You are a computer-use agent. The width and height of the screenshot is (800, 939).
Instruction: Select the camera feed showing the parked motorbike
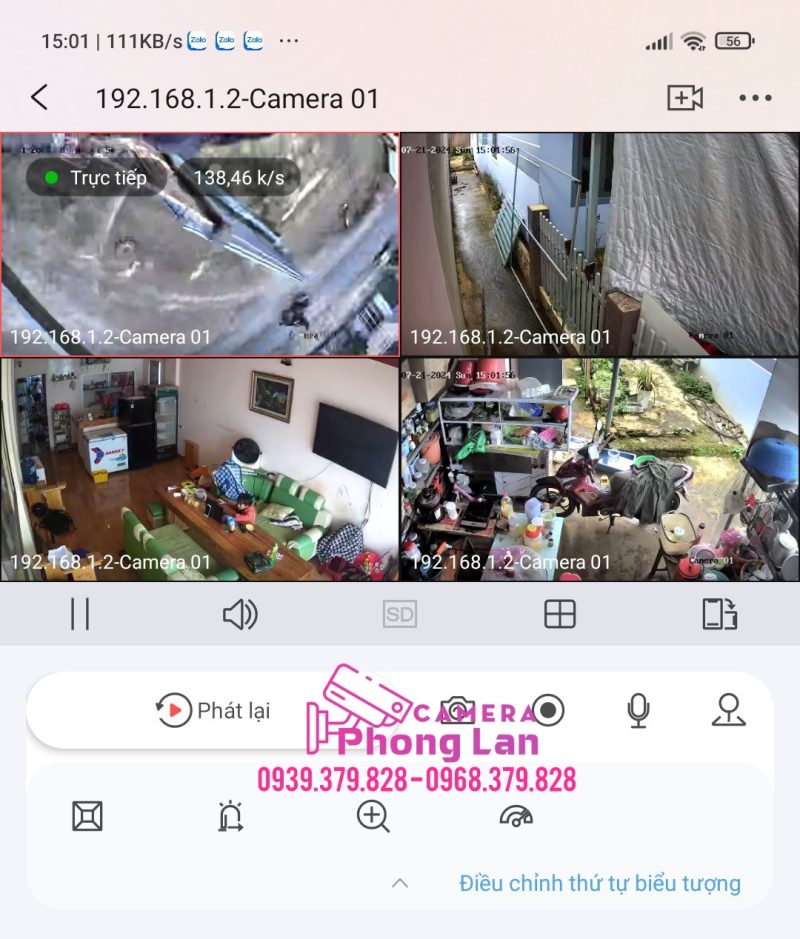600,469
